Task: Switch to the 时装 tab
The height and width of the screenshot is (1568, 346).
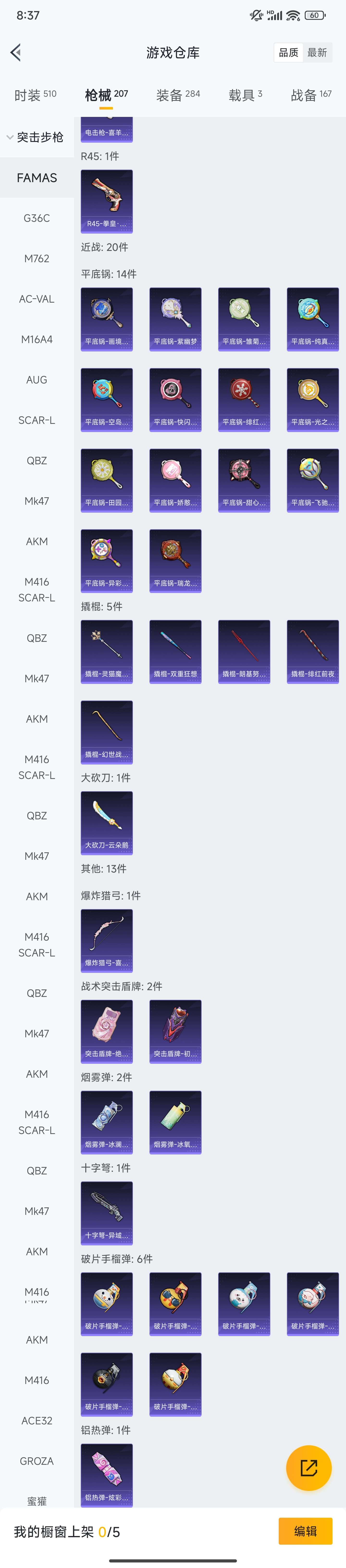Action: point(35,95)
